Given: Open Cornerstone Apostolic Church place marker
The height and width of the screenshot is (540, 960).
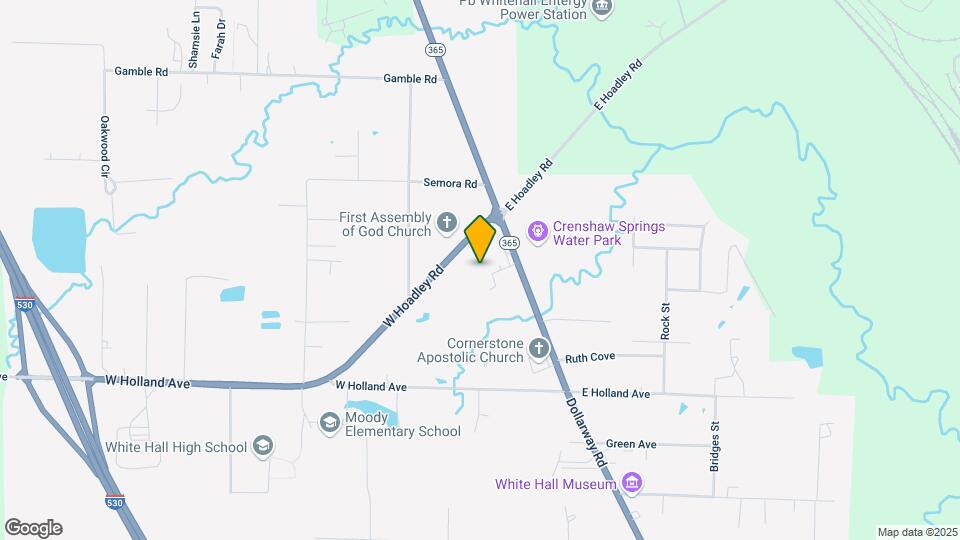Looking at the screenshot, I should [539, 349].
